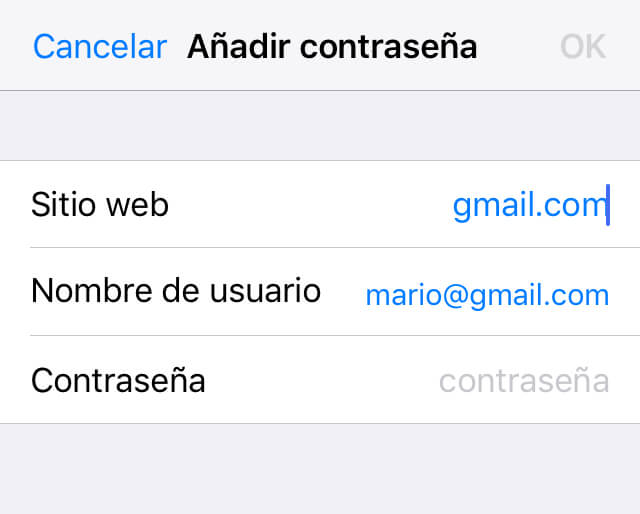The height and width of the screenshot is (514, 640).
Task: Edit the Sitio web field
Action: [529, 205]
